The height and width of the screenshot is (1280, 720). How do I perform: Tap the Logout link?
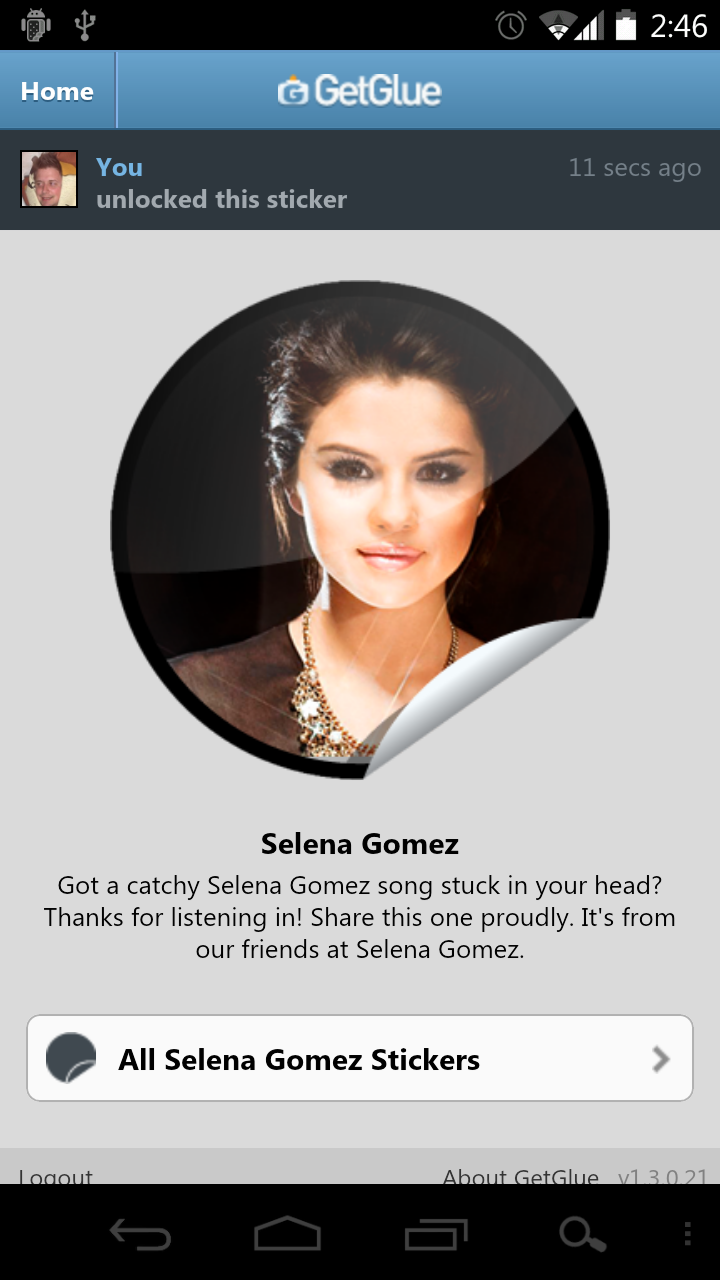pos(56,1175)
